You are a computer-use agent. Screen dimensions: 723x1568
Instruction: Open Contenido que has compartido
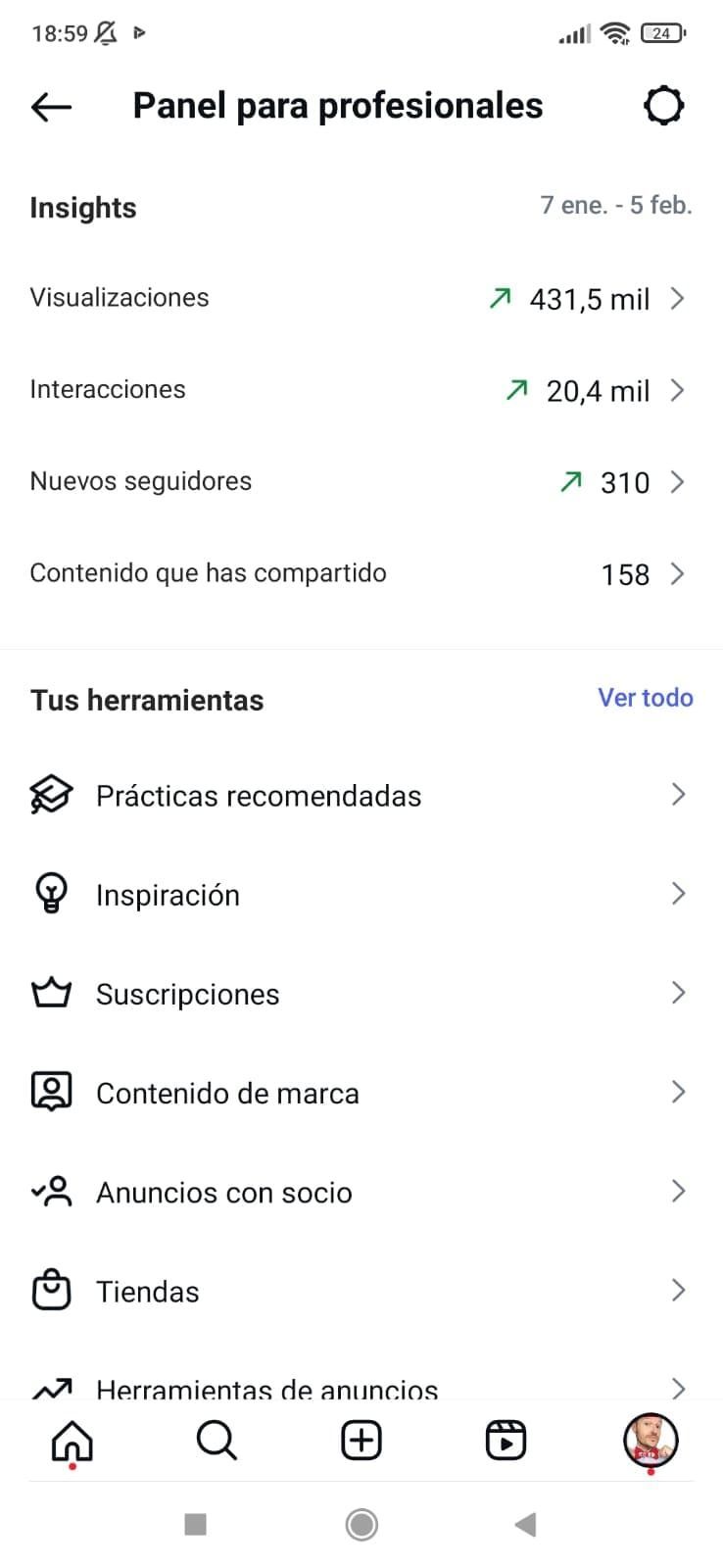click(x=361, y=573)
